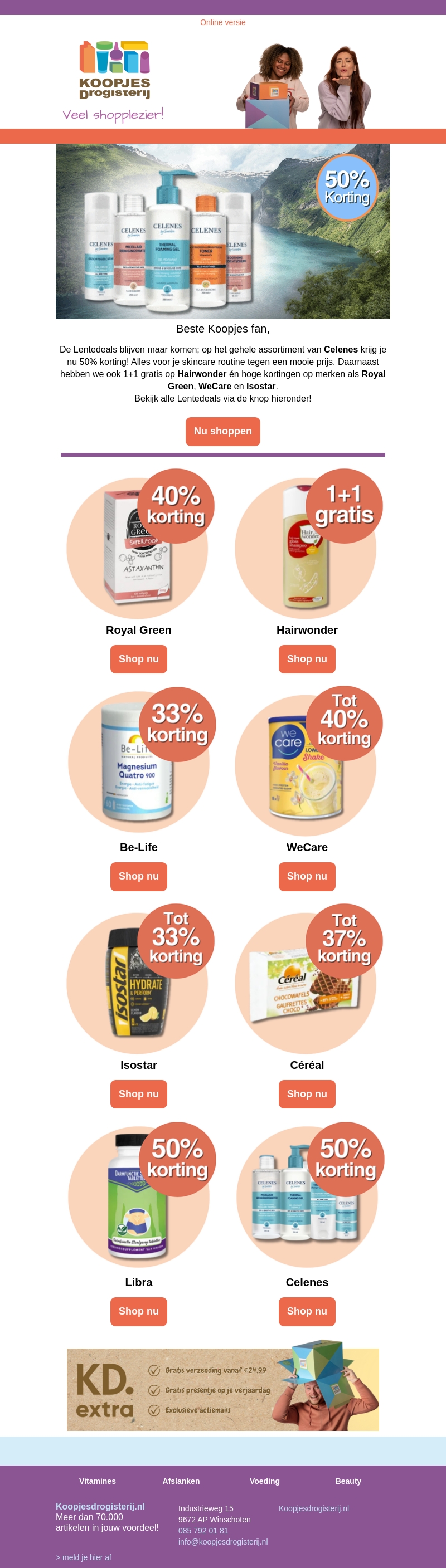Image resolution: width=446 pixels, height=1568 pixels.
Task: Shop nu for Hairwonder
Action: [307, 658]
